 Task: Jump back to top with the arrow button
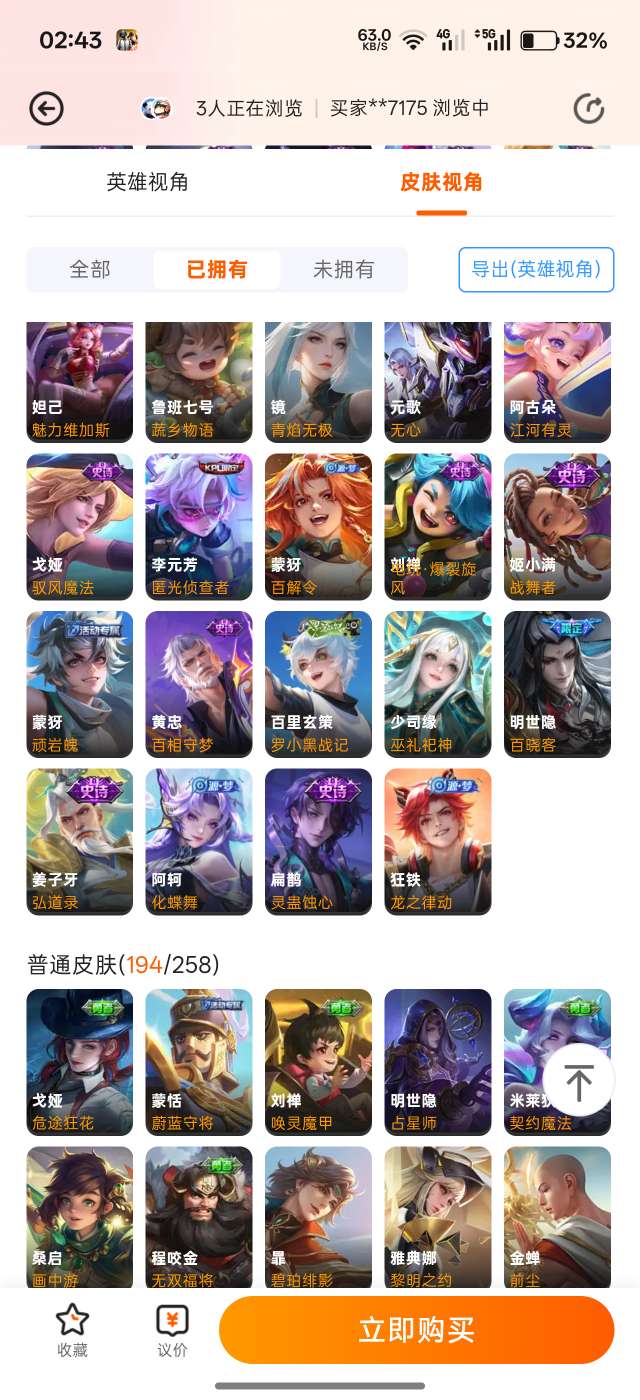[x=579, y=1080]
